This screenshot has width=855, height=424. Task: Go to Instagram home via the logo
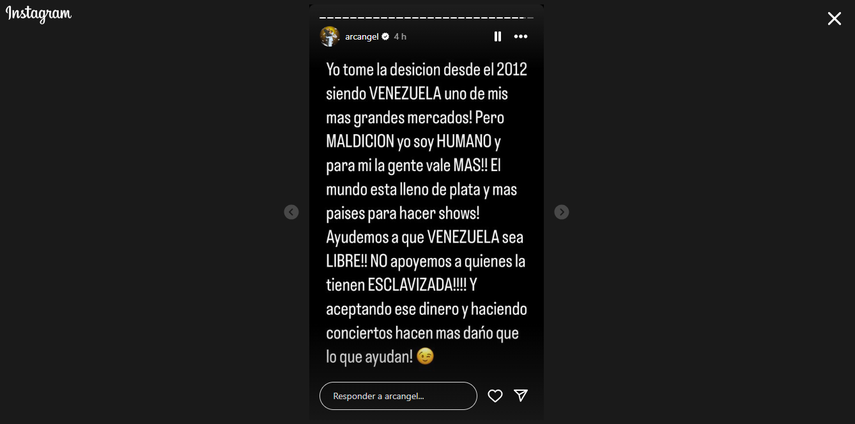pyautogui.click(x=39, y=14)
